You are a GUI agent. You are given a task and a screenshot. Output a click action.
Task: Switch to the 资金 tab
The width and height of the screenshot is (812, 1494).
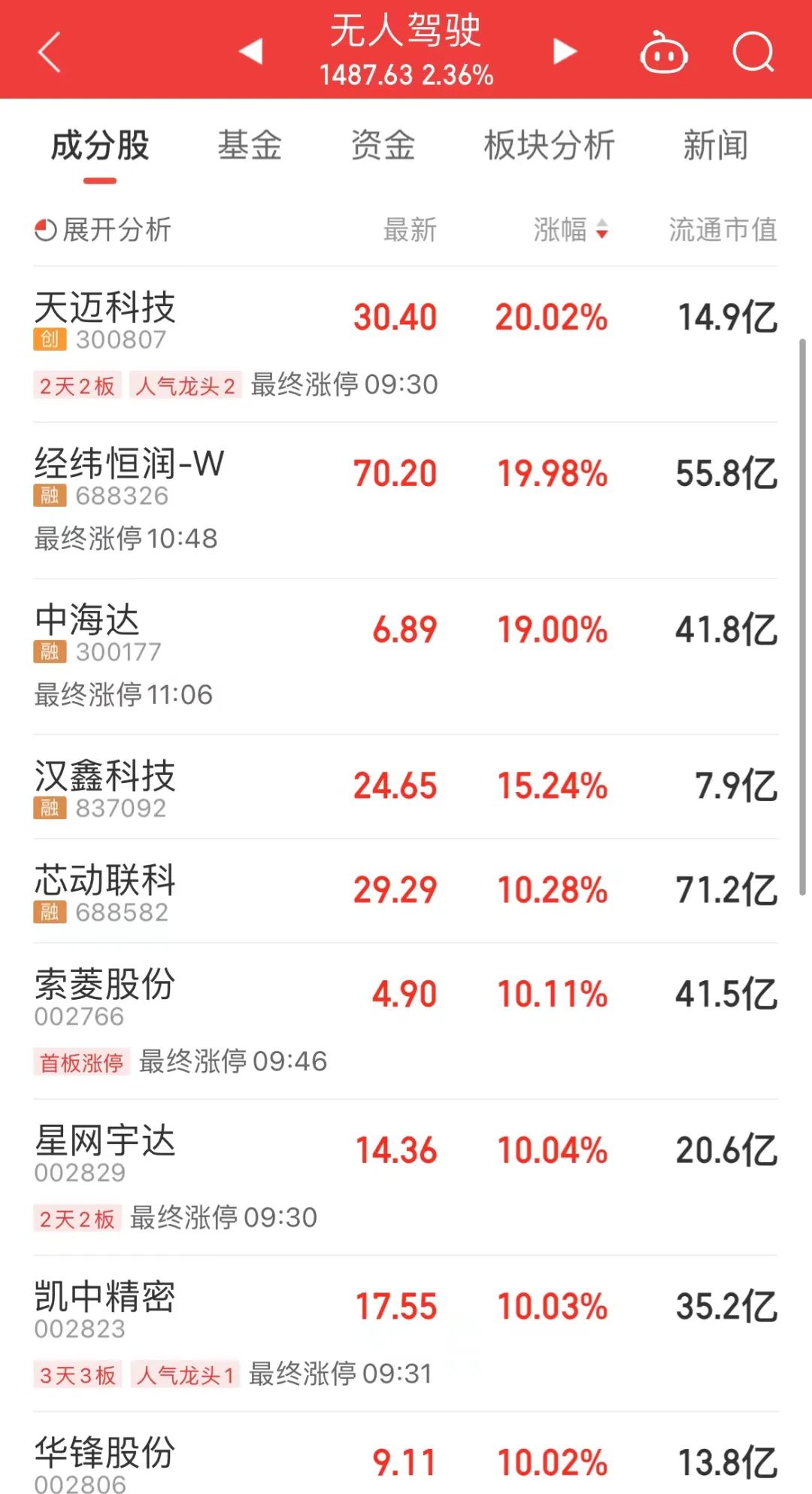[383, 146]
